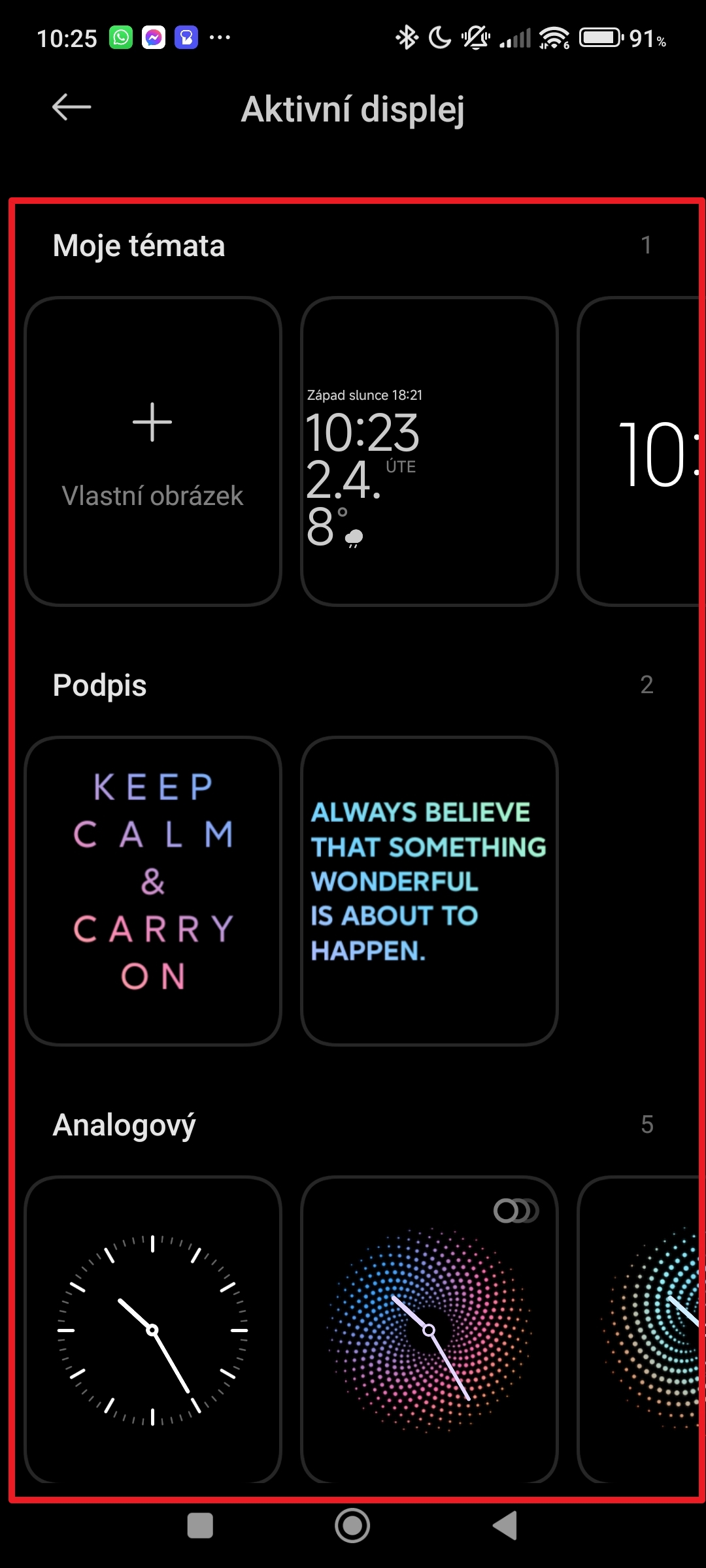Open recent apps from the navigation bar
This screenshot has height=1568, width=706.
[200, 1526]
